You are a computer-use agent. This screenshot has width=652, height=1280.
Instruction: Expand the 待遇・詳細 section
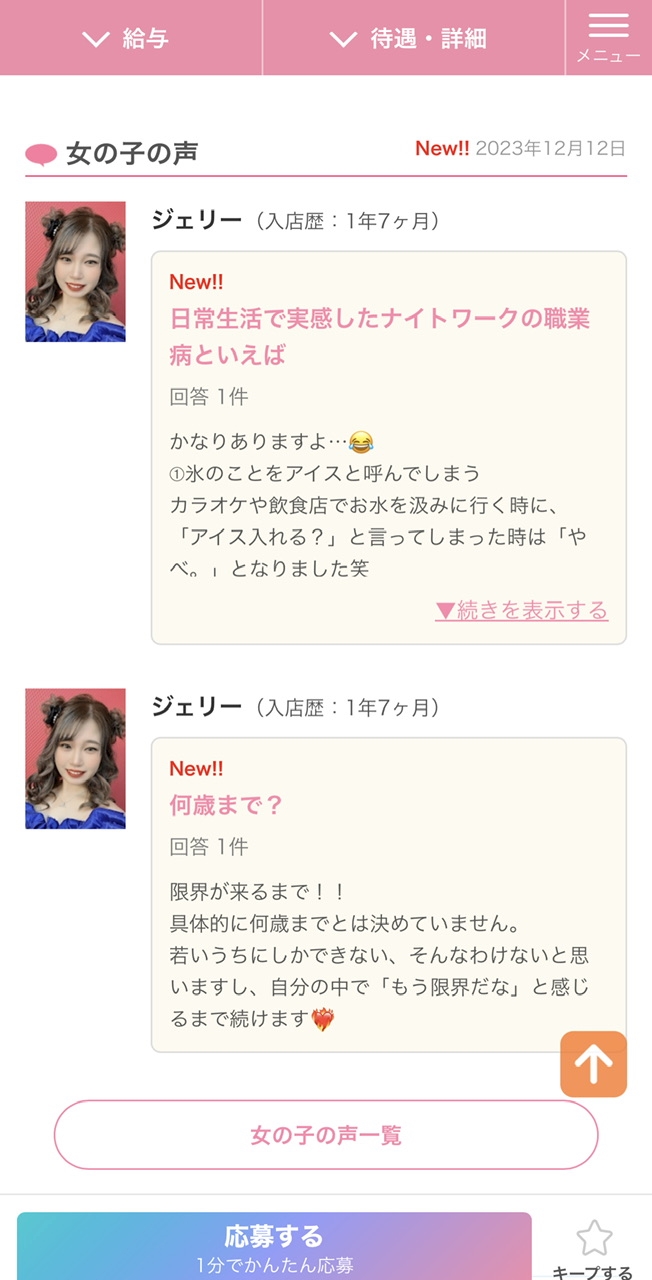pyautogui.click(x=413, y=38)
